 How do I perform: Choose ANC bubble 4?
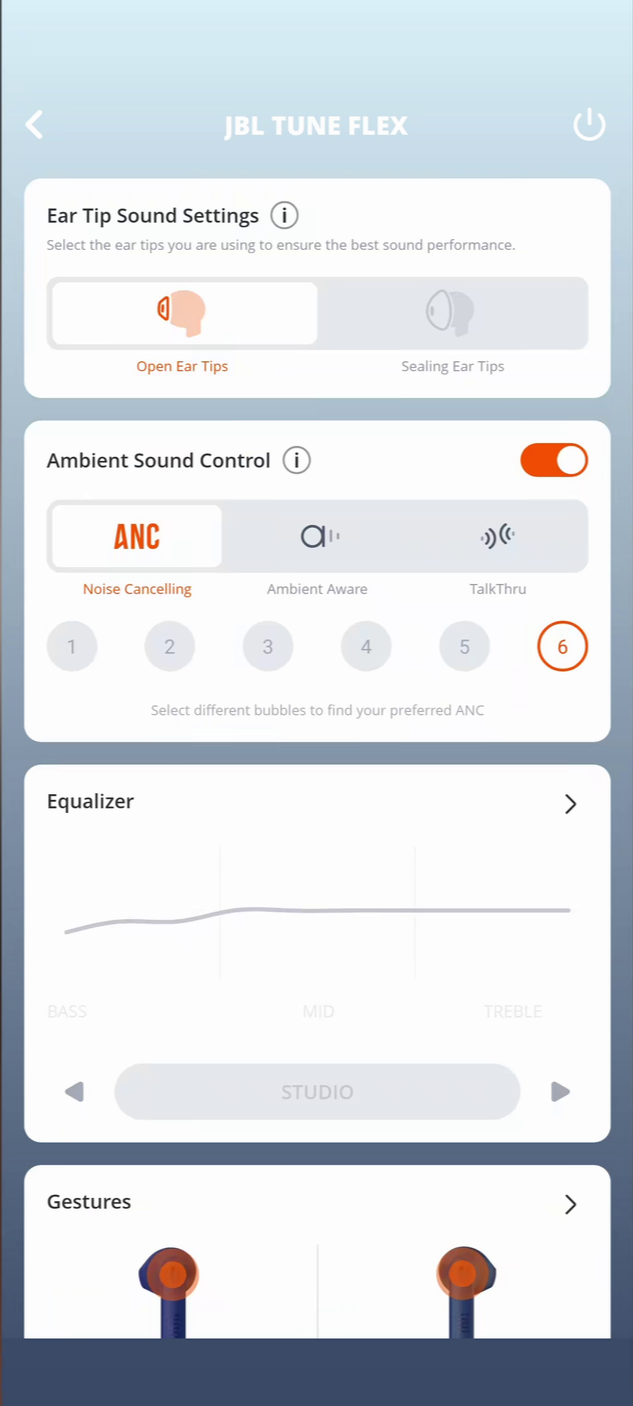(x=366, y=646)
